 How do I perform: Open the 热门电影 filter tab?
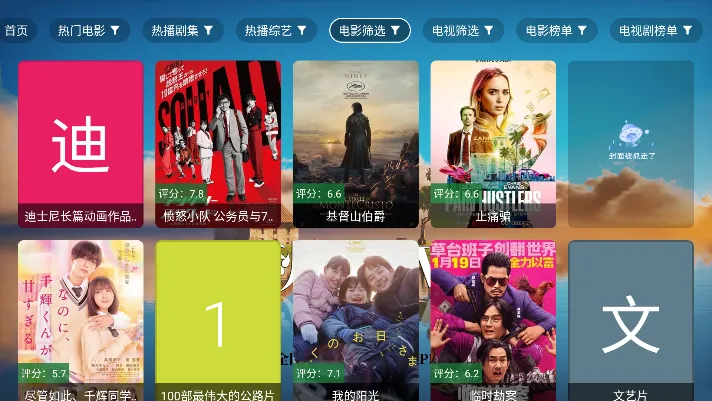point(89,31)
